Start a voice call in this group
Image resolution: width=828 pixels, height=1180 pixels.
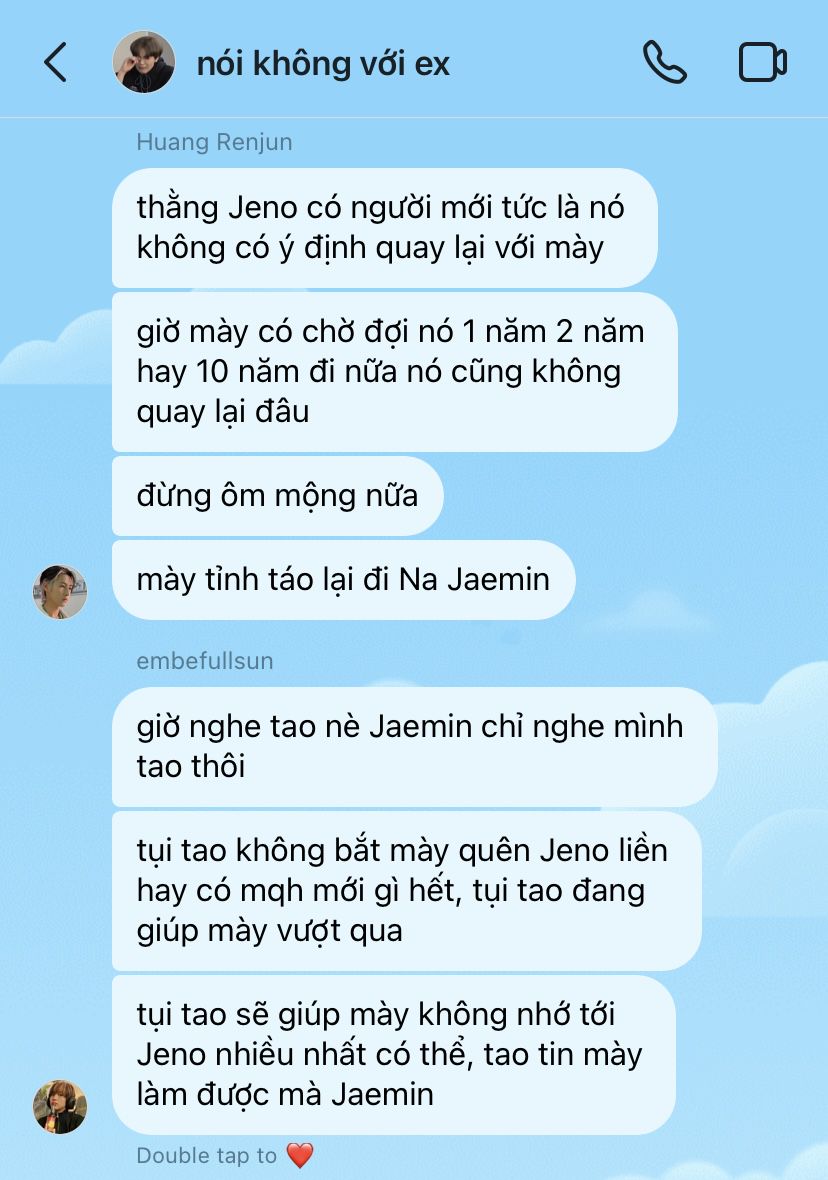[664, 63]
